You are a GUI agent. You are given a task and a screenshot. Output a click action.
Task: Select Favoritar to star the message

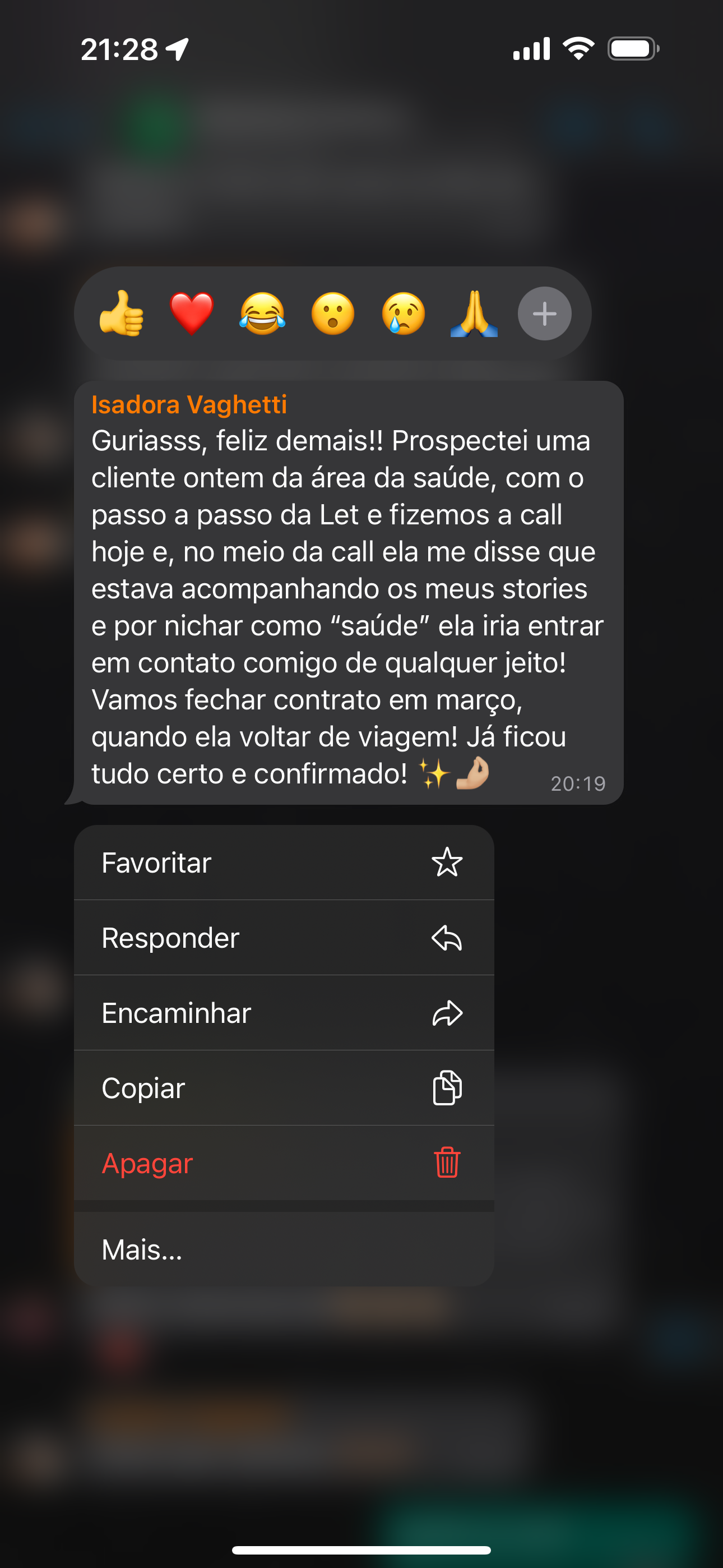click(284, 863)
